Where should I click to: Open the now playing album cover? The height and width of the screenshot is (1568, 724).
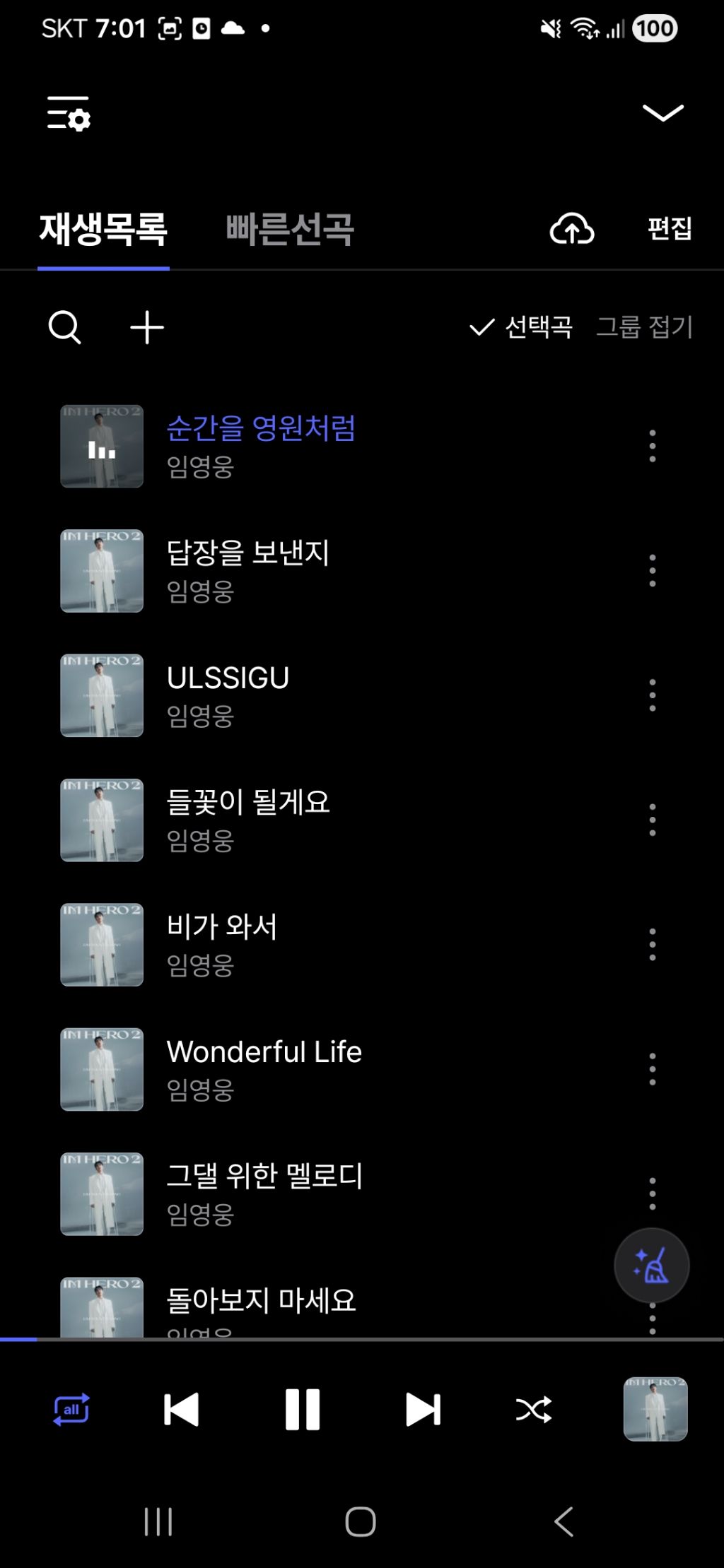pos(655,1409)
